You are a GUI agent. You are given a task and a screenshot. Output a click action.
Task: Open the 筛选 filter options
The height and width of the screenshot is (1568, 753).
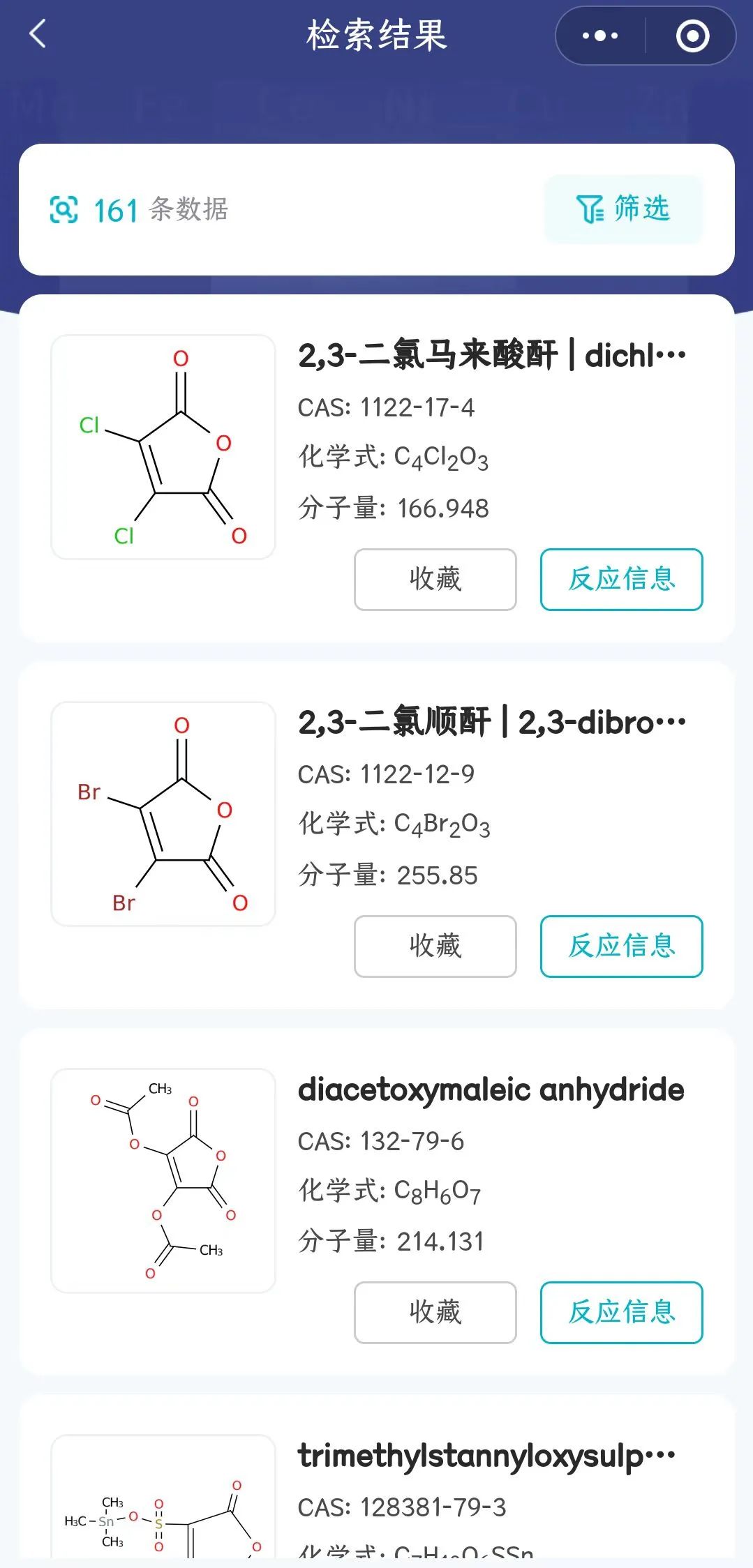pyautogui.click(x=623, y=209)
